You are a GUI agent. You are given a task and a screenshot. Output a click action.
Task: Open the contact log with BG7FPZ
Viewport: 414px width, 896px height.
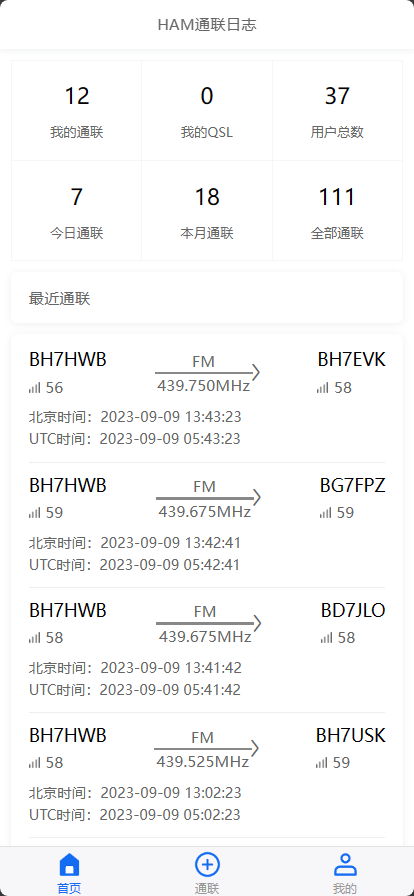207,525
